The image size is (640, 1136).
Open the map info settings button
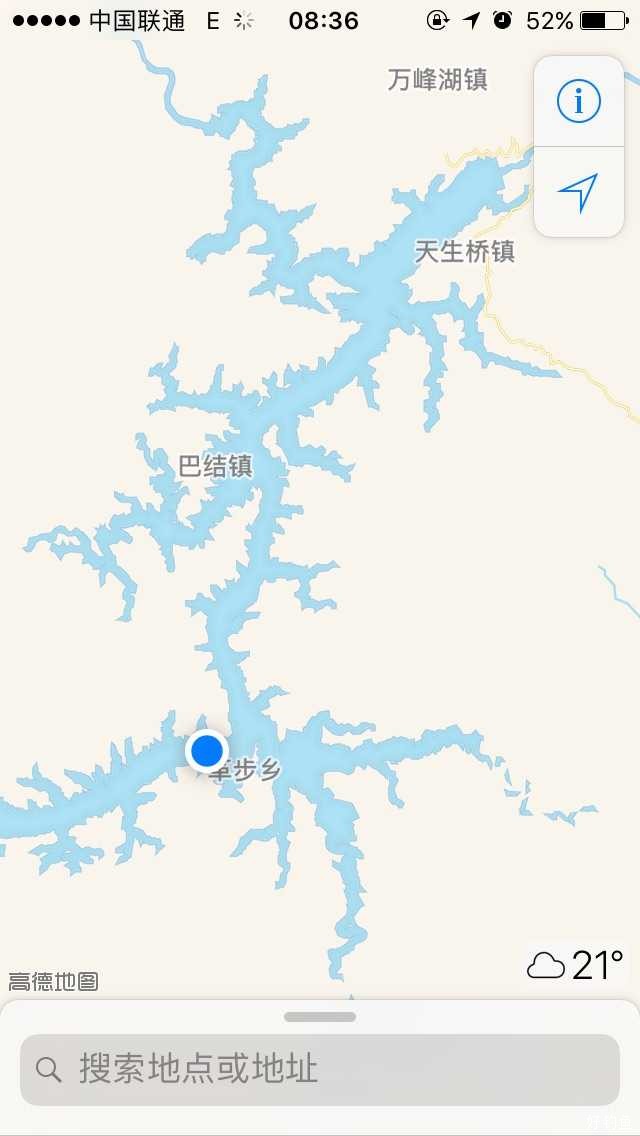pos(578,101)
